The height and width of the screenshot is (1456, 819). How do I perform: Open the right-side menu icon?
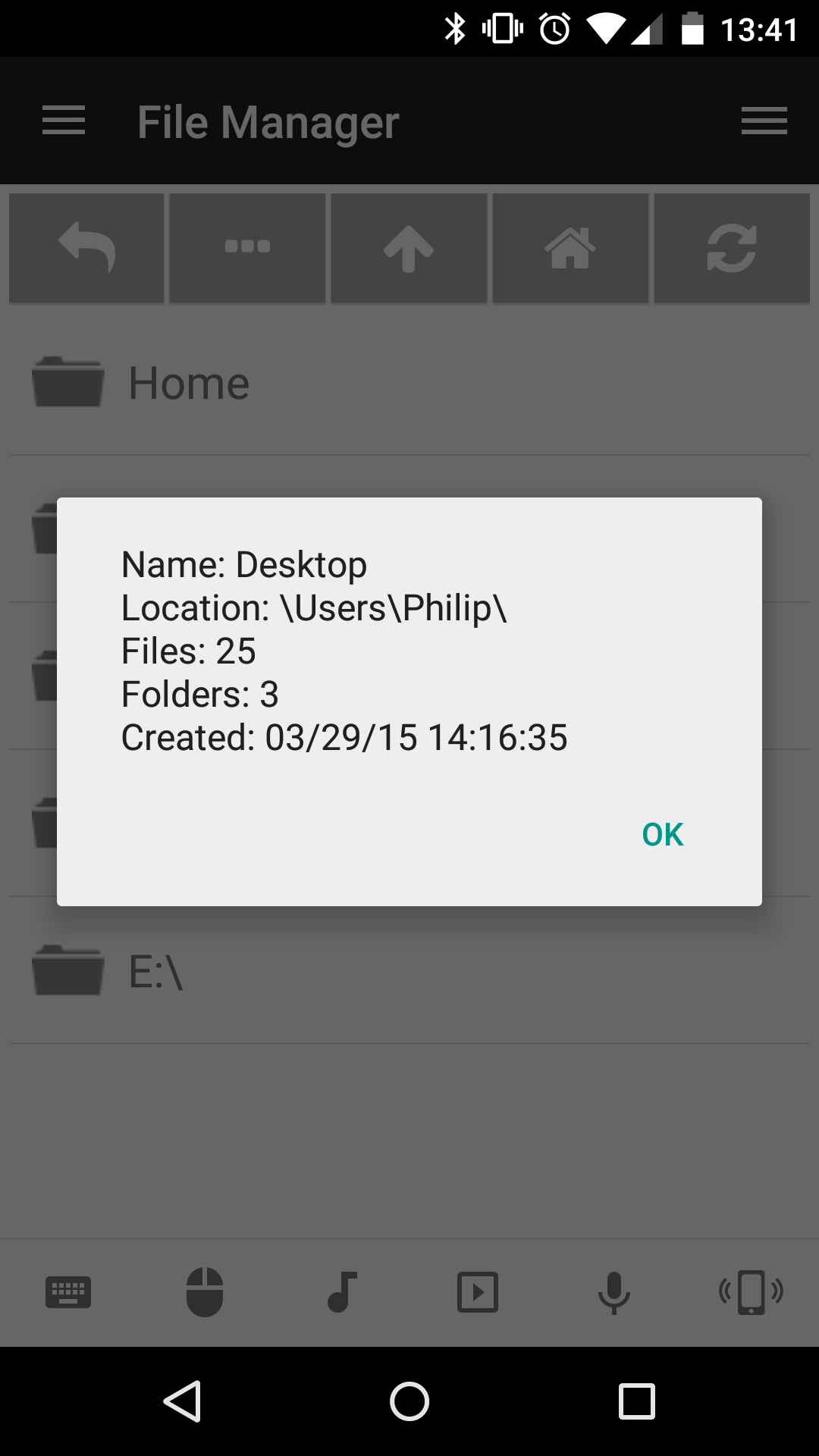tap(764, 121)
